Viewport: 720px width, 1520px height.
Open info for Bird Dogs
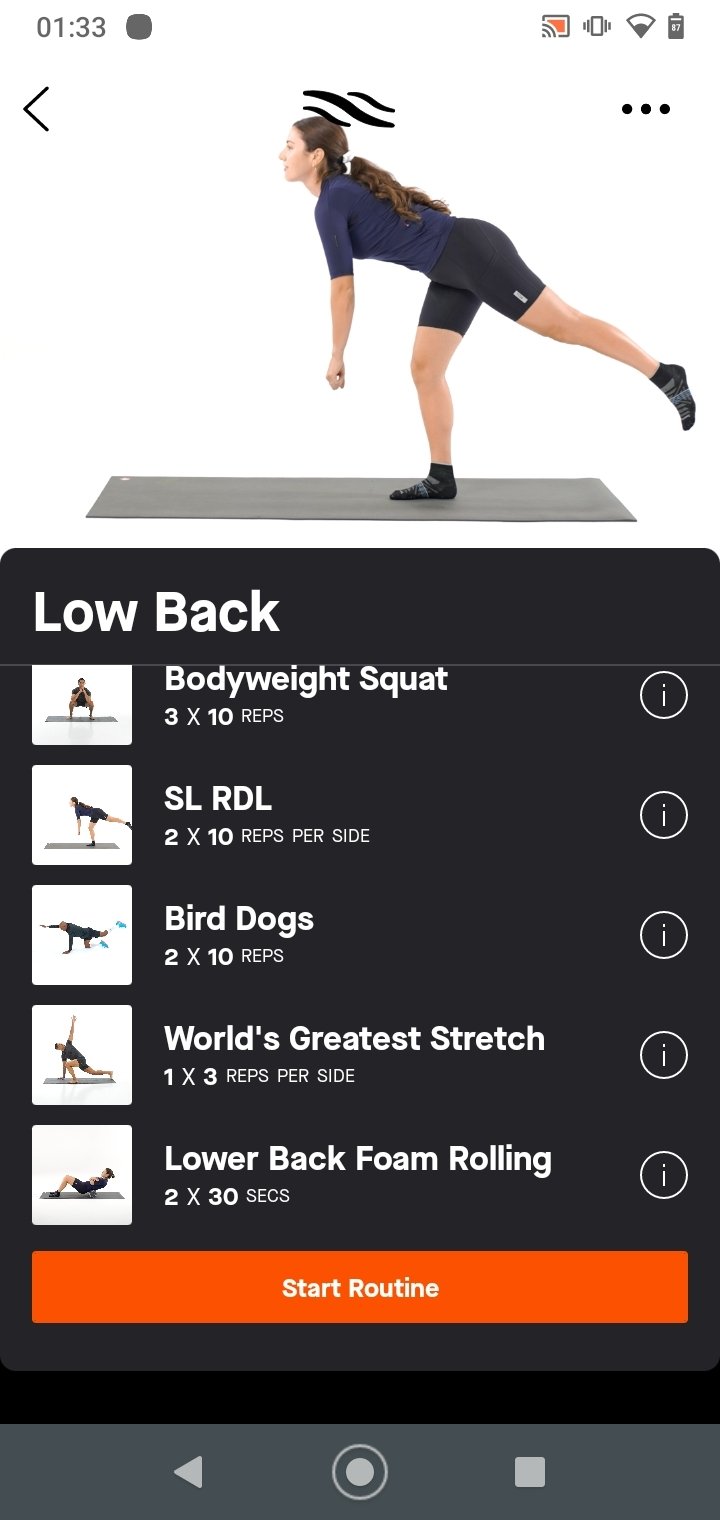coord(664,935)
